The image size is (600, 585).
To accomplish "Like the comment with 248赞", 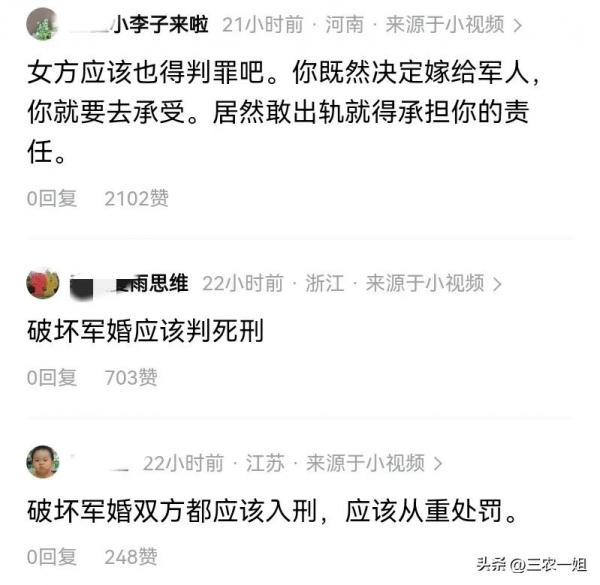I will [130, 556].
